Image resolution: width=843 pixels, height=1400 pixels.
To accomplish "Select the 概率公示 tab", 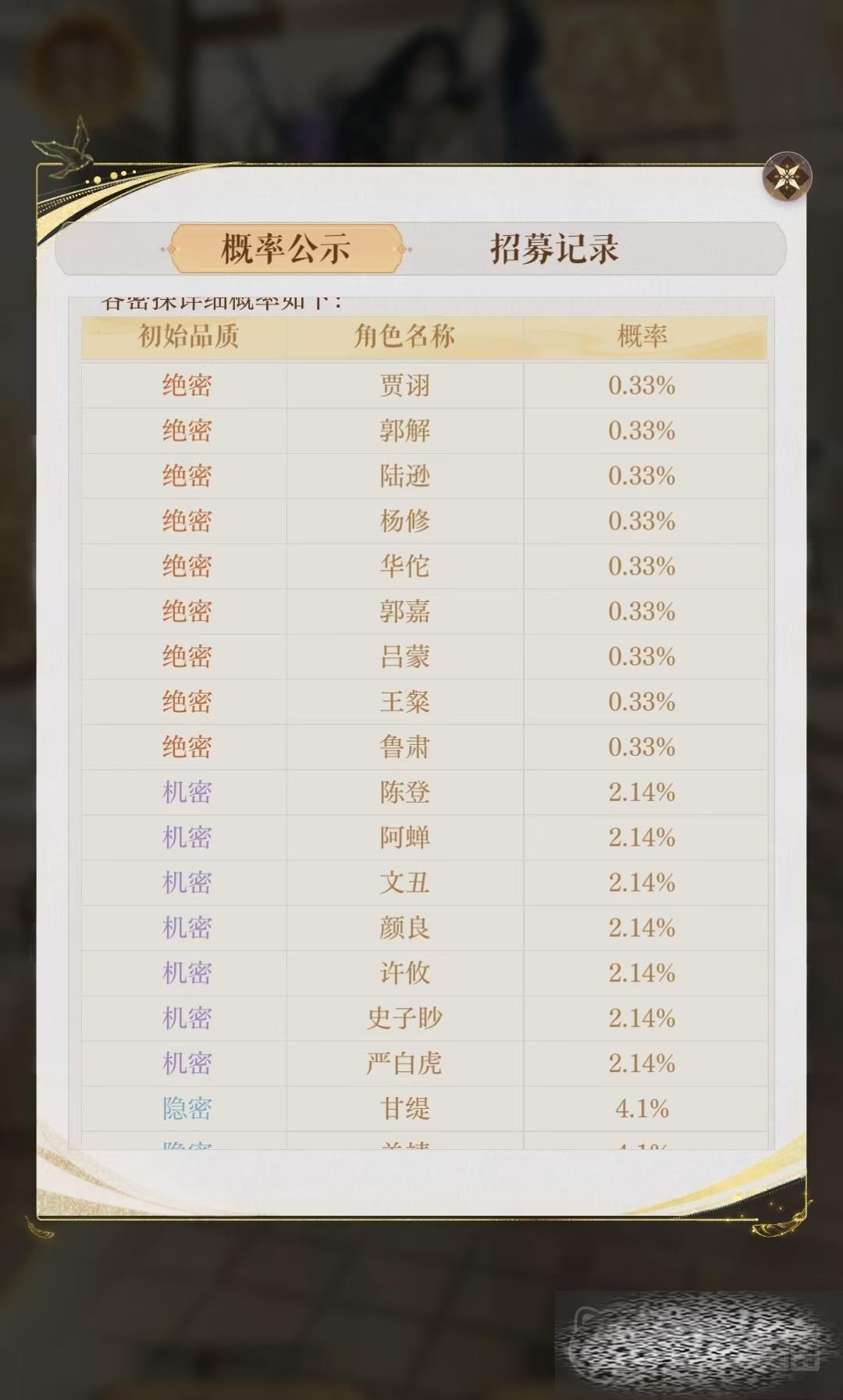I will coord(286,249).
